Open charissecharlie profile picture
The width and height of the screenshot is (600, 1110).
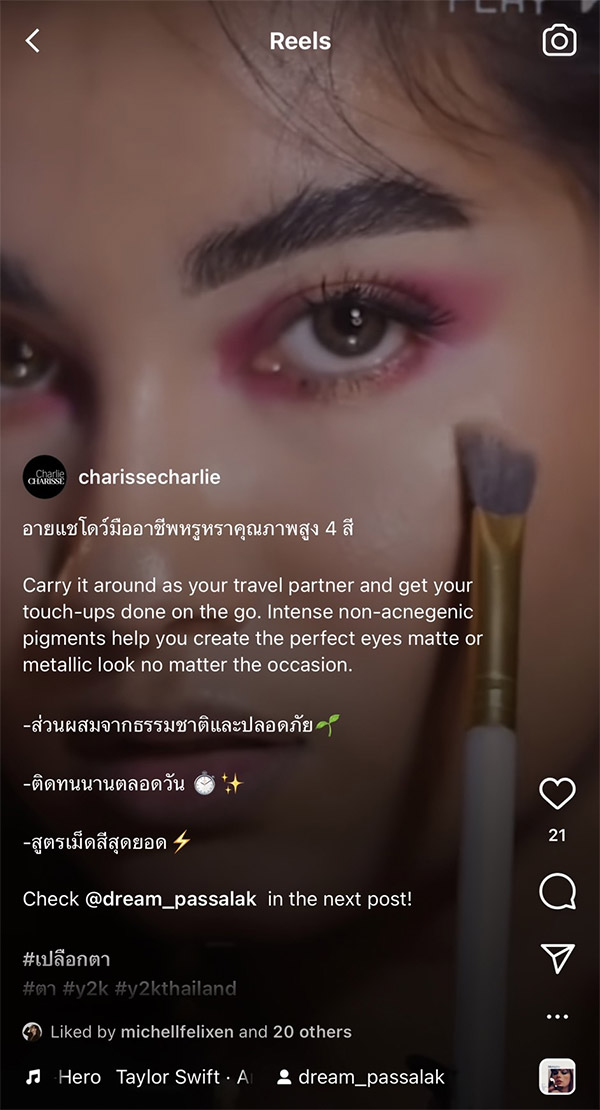click(45, 477)
